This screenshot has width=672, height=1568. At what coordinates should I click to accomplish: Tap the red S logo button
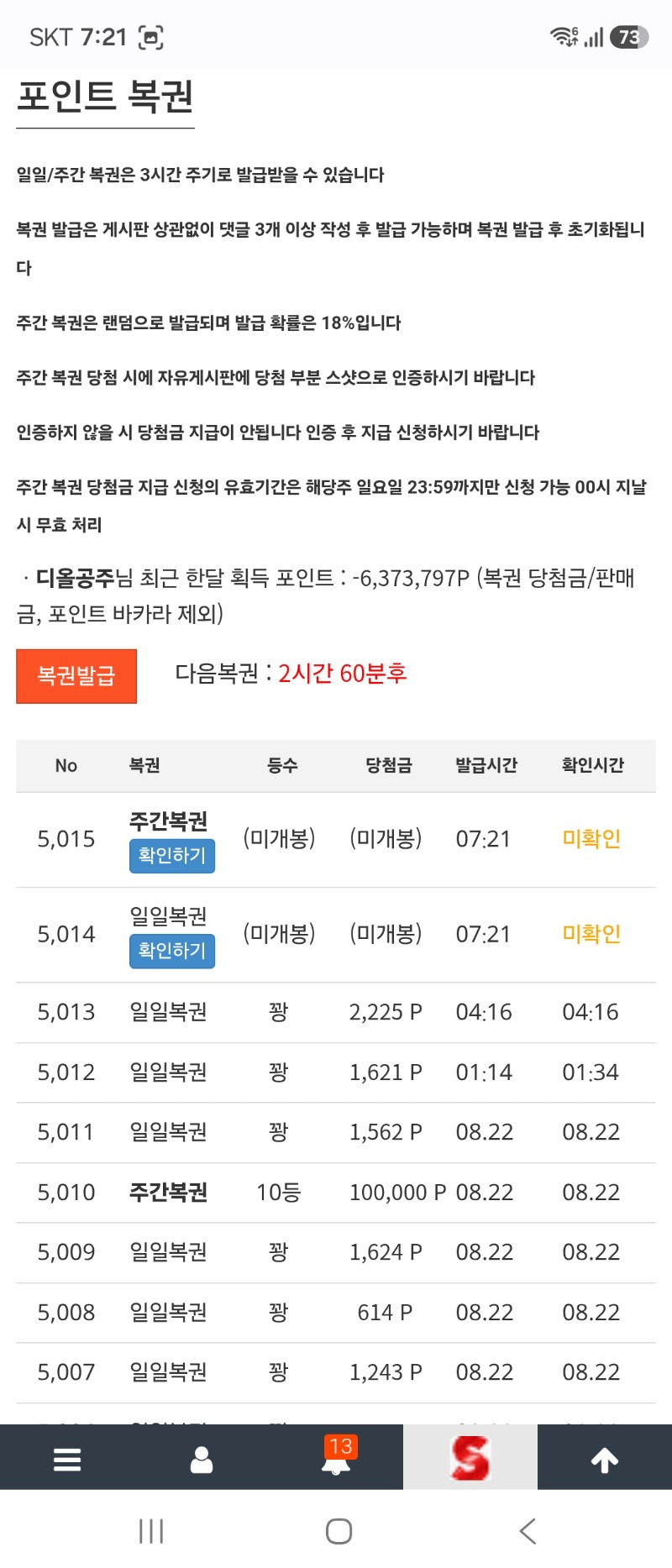pyautogui.click(x=470, y=1457)
